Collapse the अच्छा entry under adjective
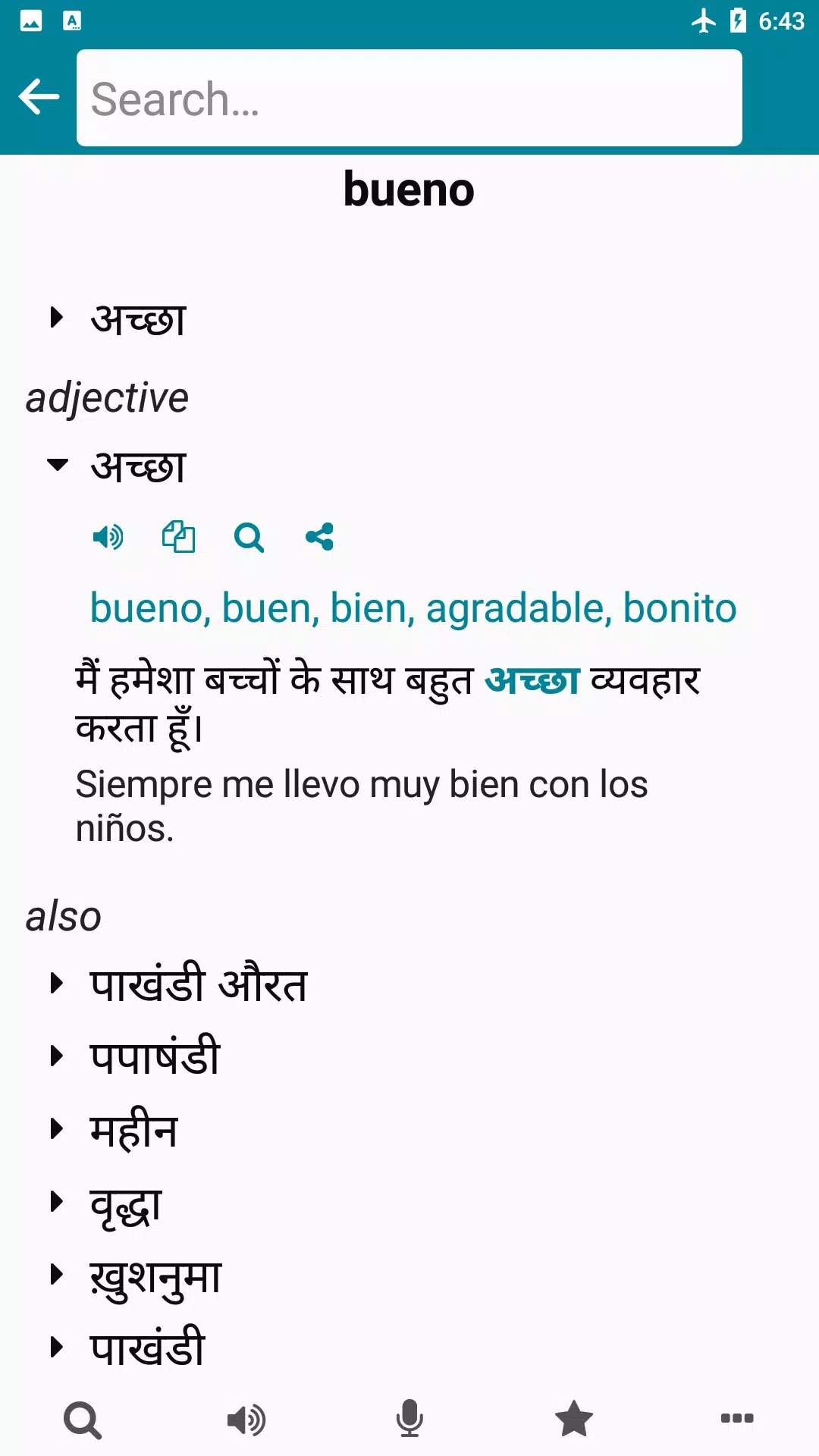 click(58, 464)
